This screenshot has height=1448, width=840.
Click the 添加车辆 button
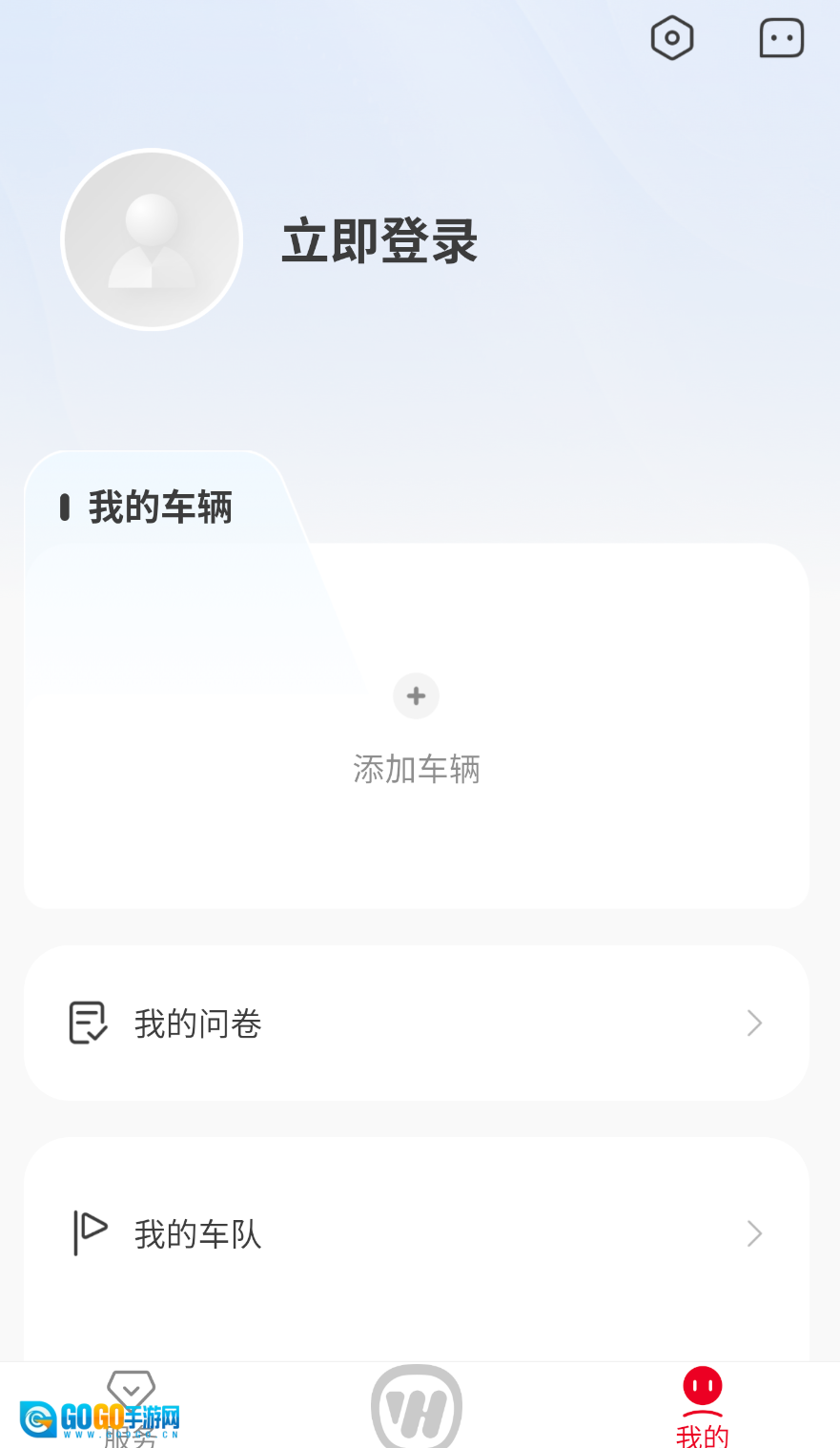[416, 769]
